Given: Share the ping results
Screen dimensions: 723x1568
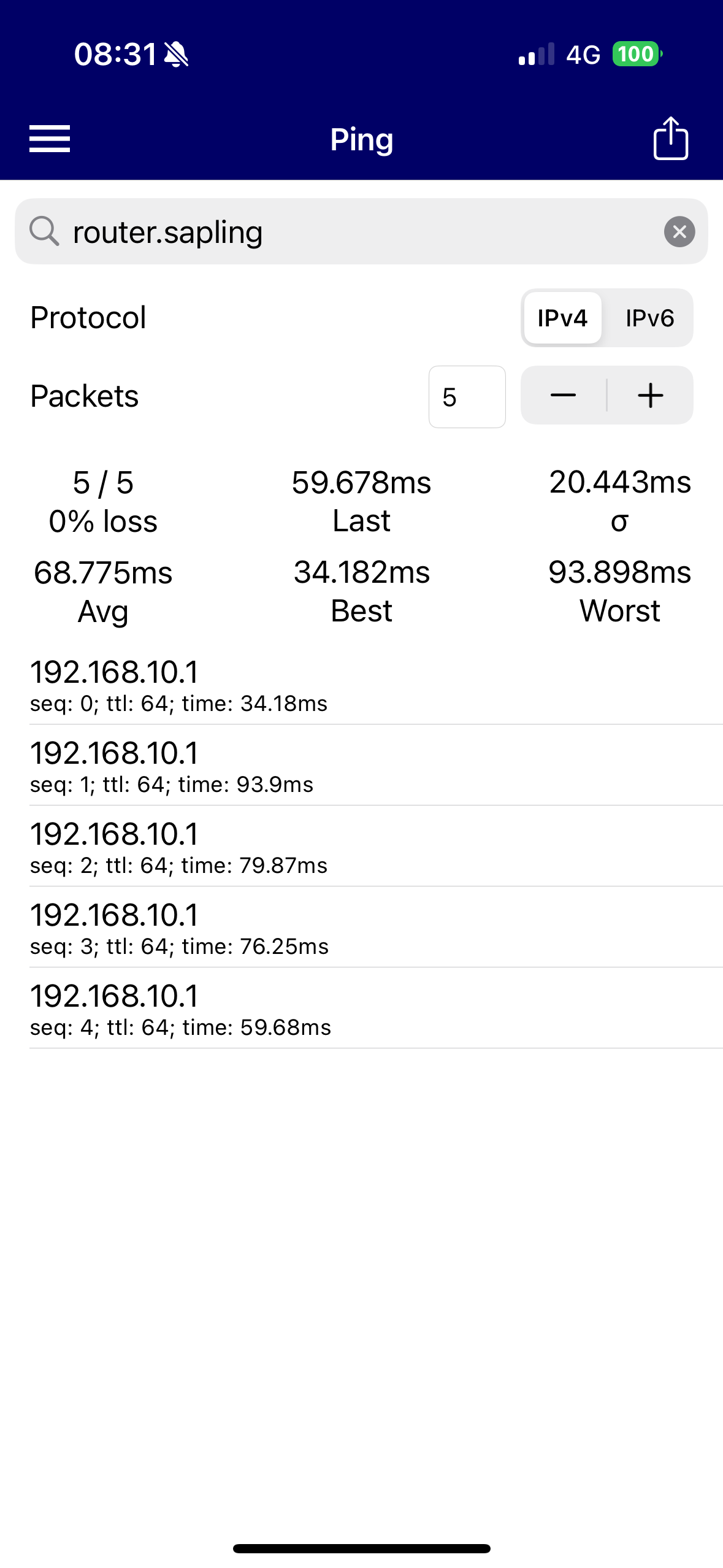Looking at the screenshot, I should (670, 139).
